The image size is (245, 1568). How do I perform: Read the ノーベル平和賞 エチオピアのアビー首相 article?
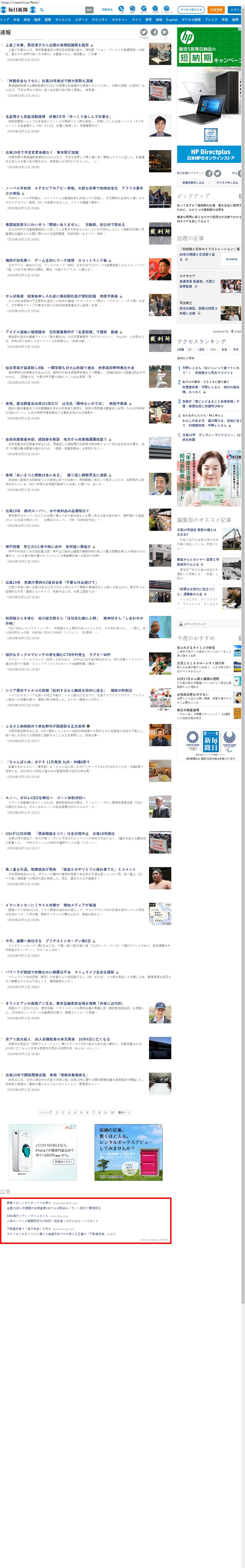74,190
